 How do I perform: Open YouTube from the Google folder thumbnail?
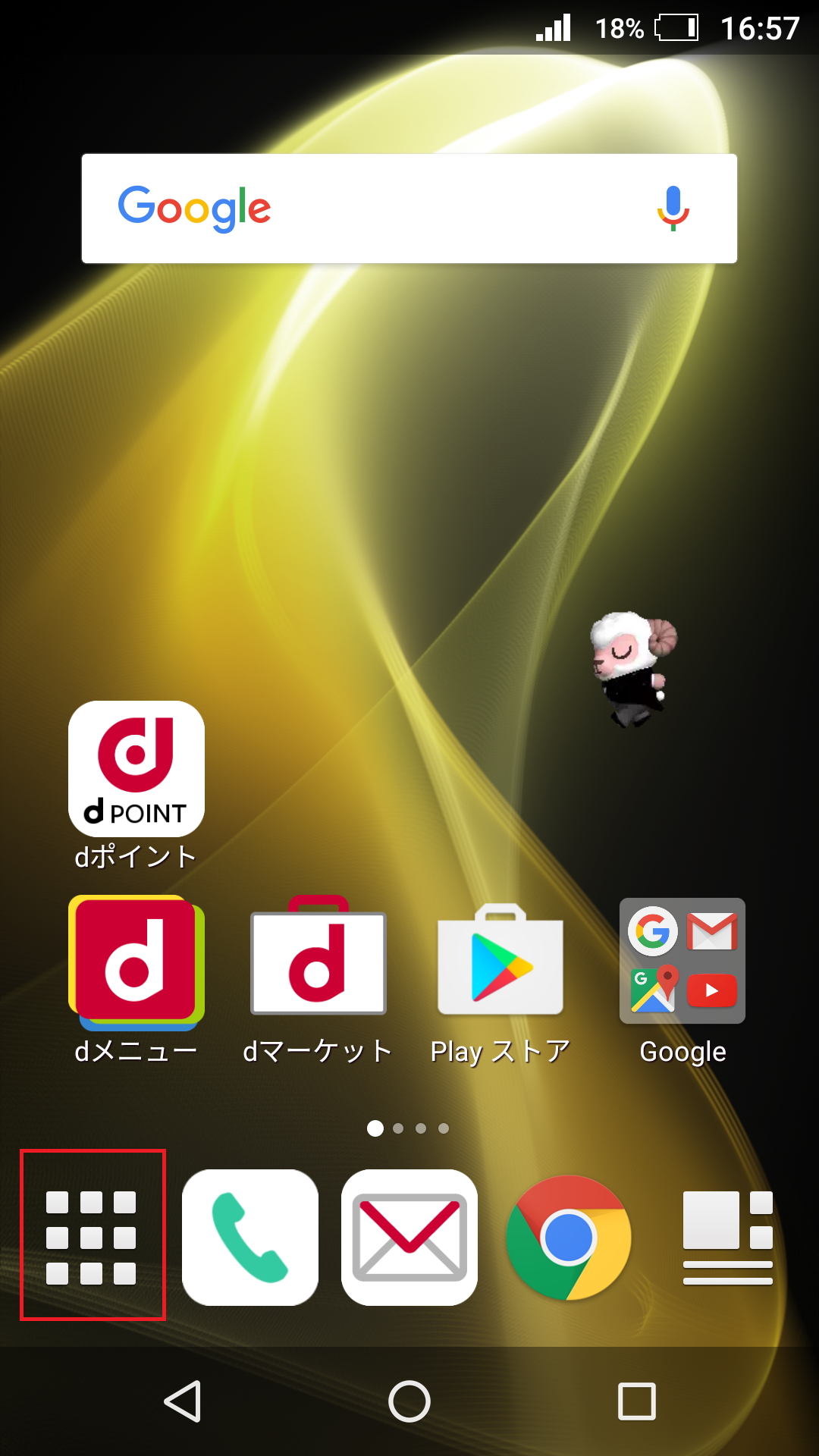point(711,990)
